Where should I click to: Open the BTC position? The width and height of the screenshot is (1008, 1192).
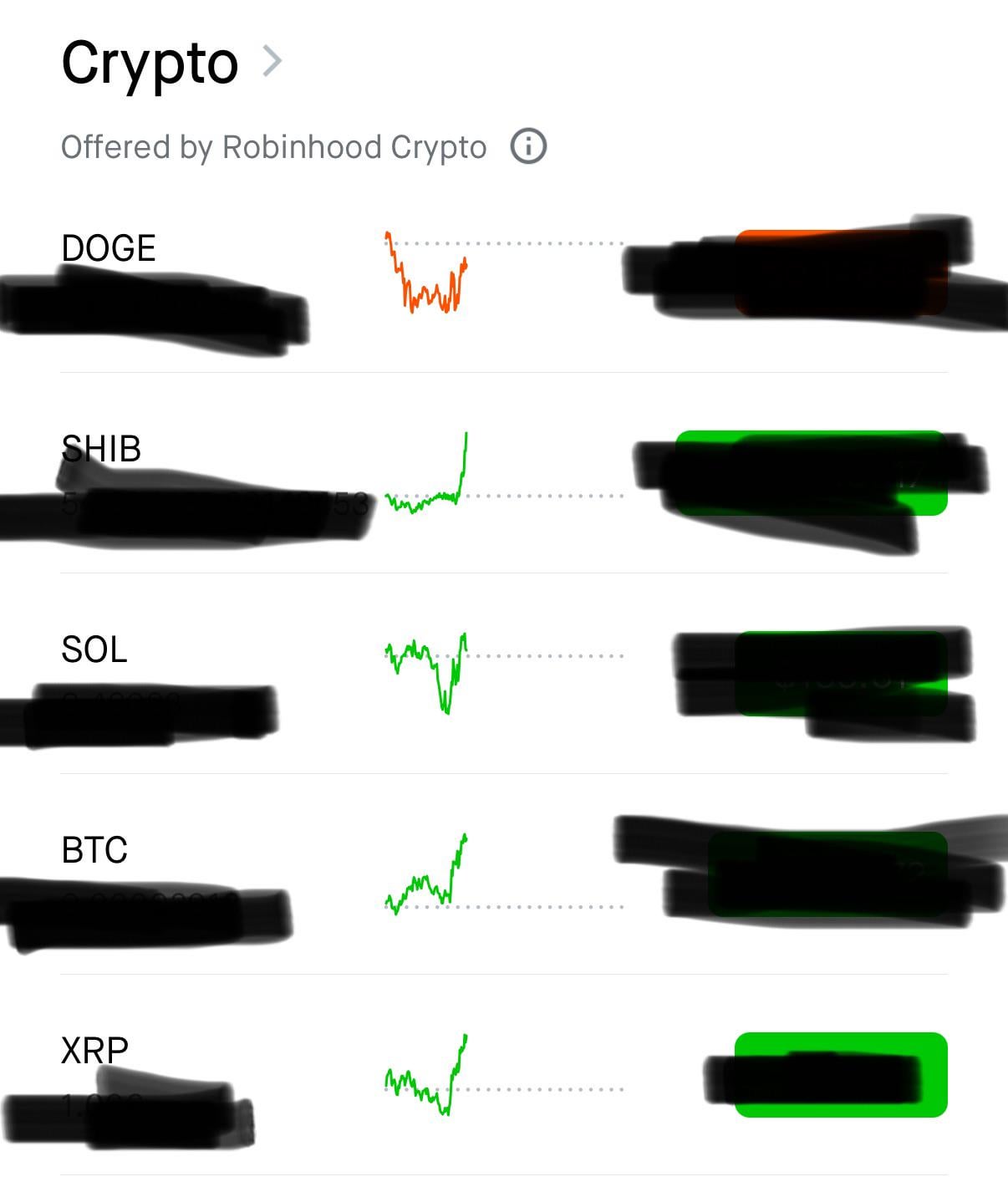click(94, 851)
